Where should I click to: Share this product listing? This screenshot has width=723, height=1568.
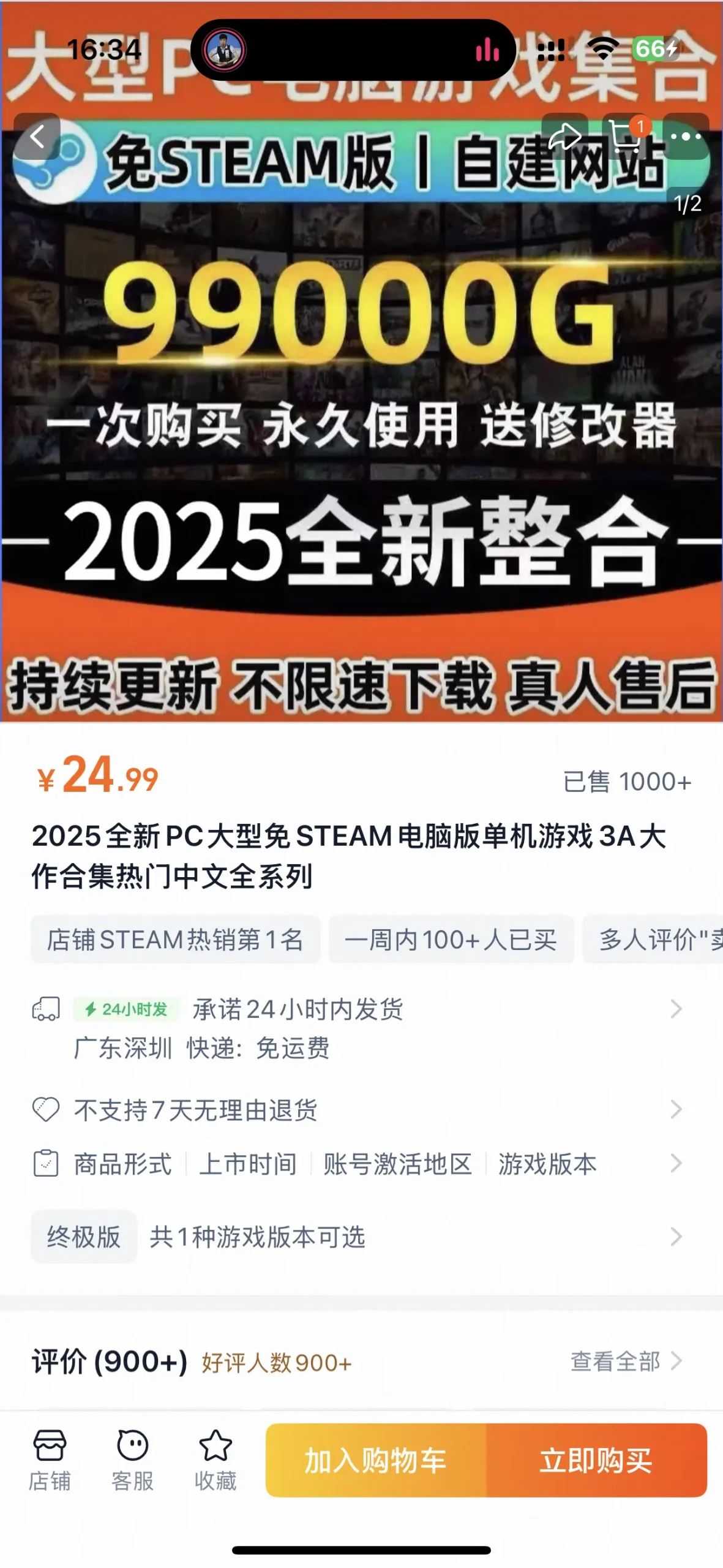(564, 136)
